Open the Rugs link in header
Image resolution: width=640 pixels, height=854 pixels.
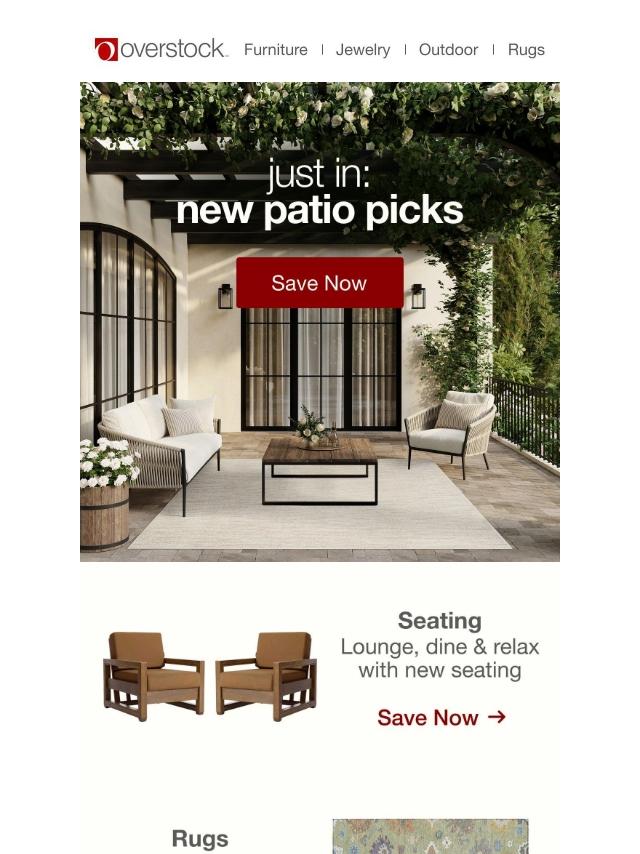pos(526,49)
